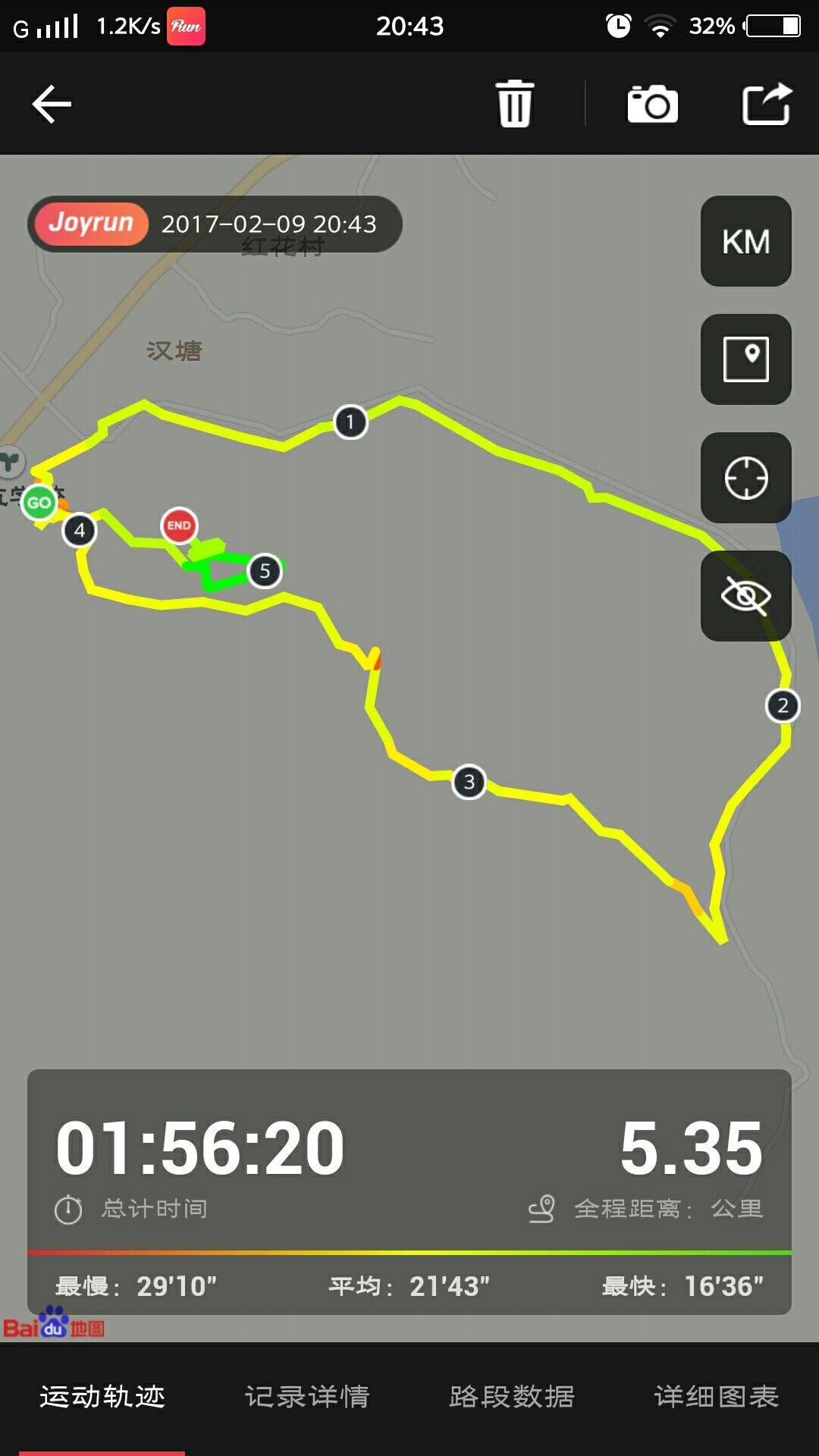Open the camera to add a photo
The image size is (819, 1456).
(652, 104)
